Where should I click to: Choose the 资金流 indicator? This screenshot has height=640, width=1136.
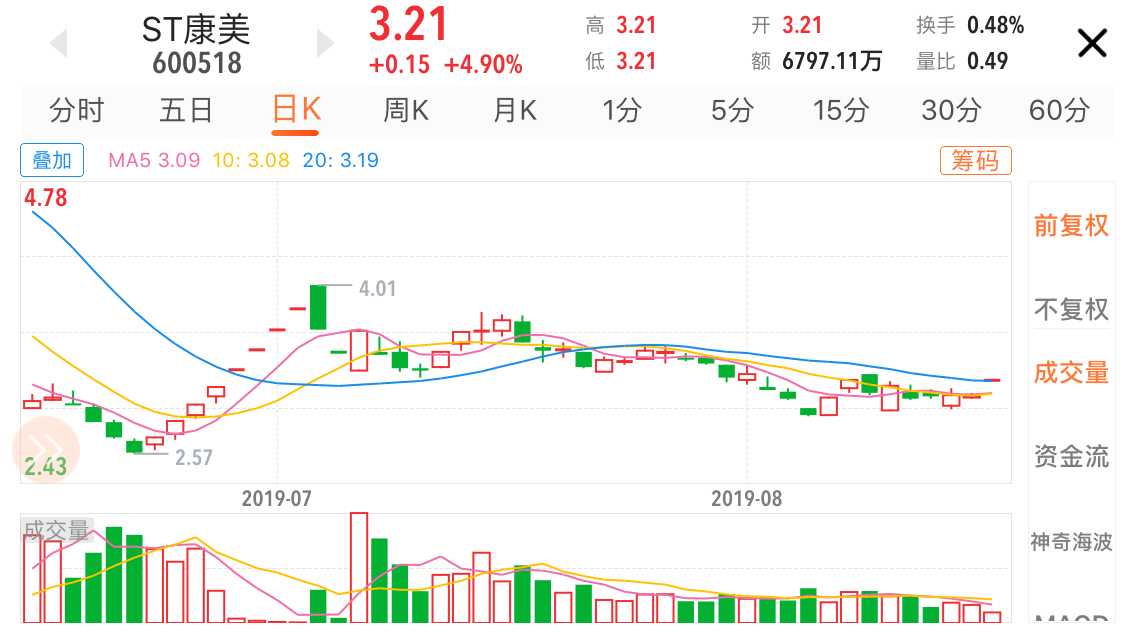pos(1071,458)
